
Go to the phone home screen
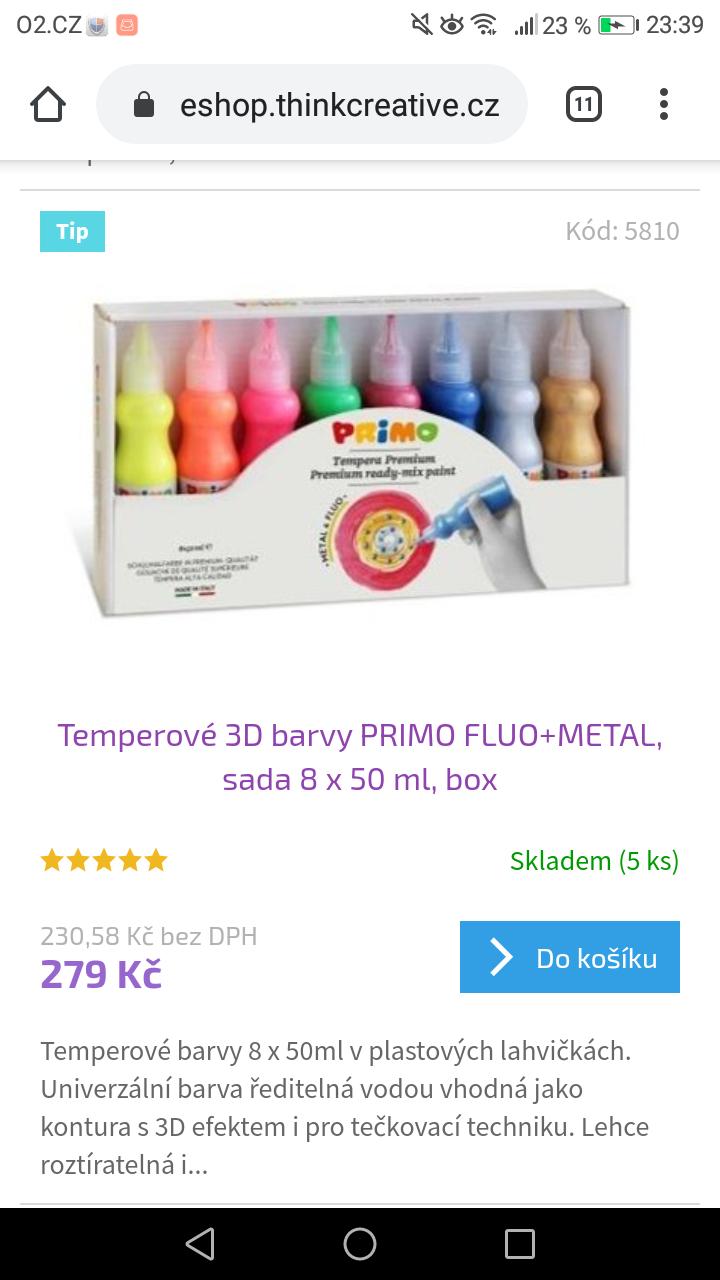pos(360,1244)
